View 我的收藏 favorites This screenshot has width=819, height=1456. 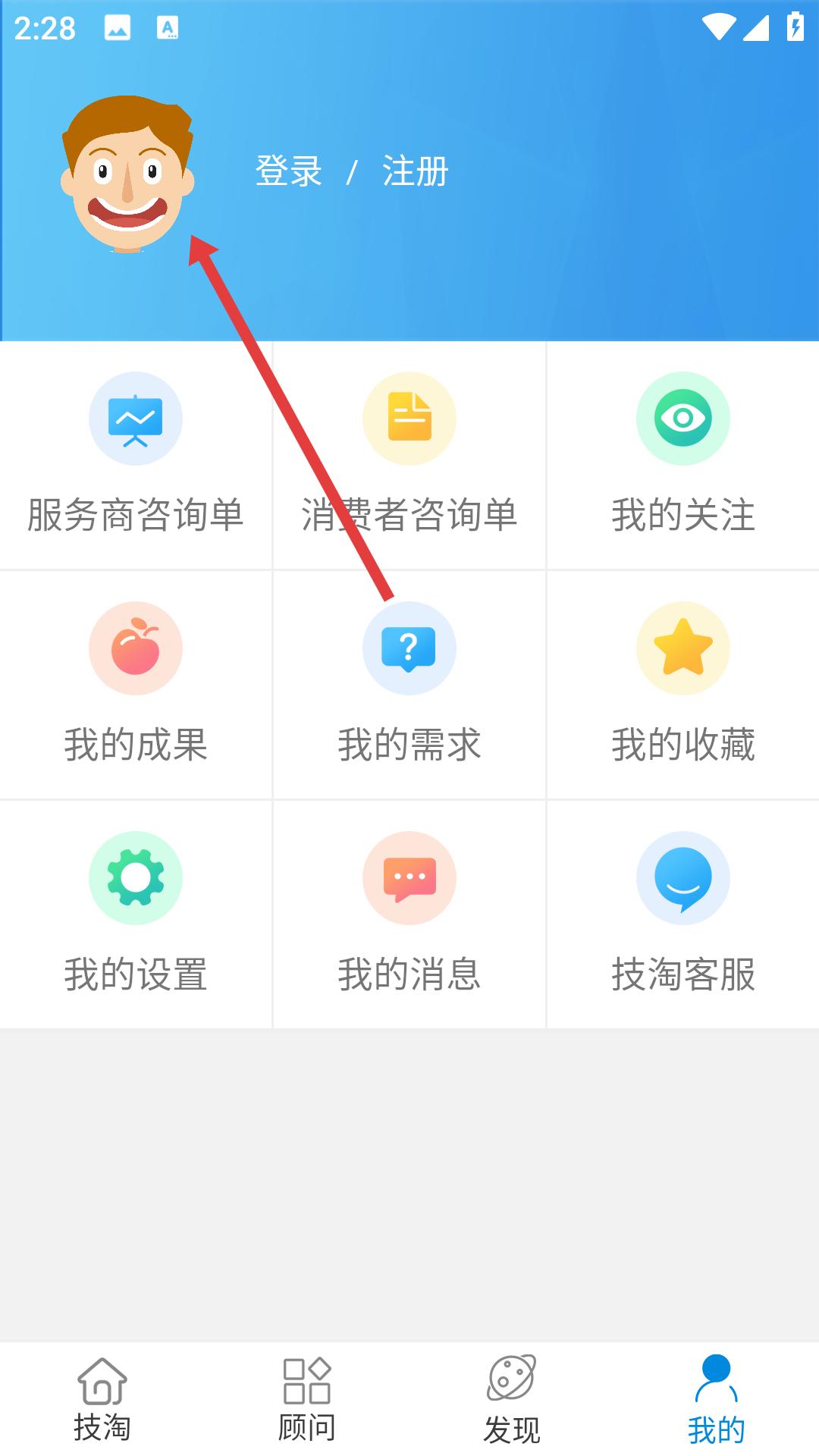click(682, 684)
